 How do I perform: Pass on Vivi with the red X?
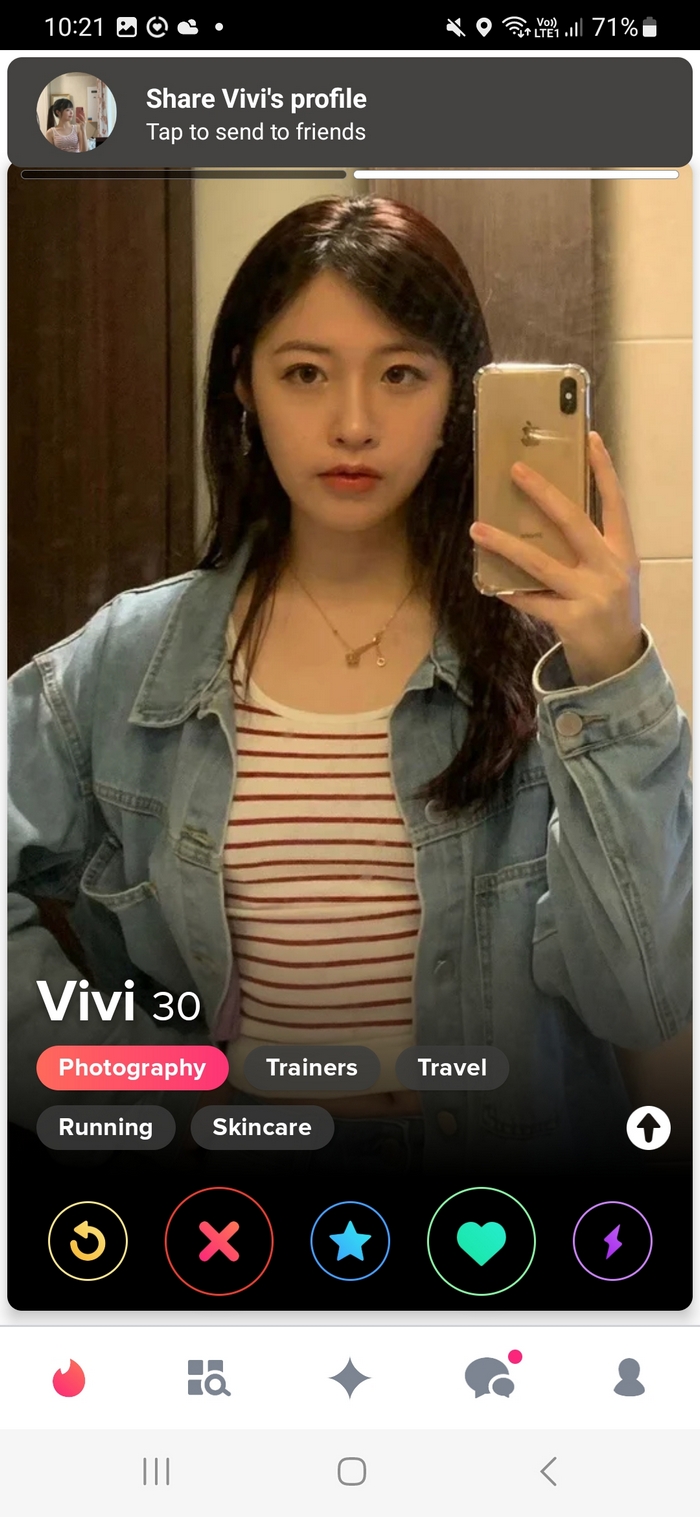click(x=219, y=1242)
